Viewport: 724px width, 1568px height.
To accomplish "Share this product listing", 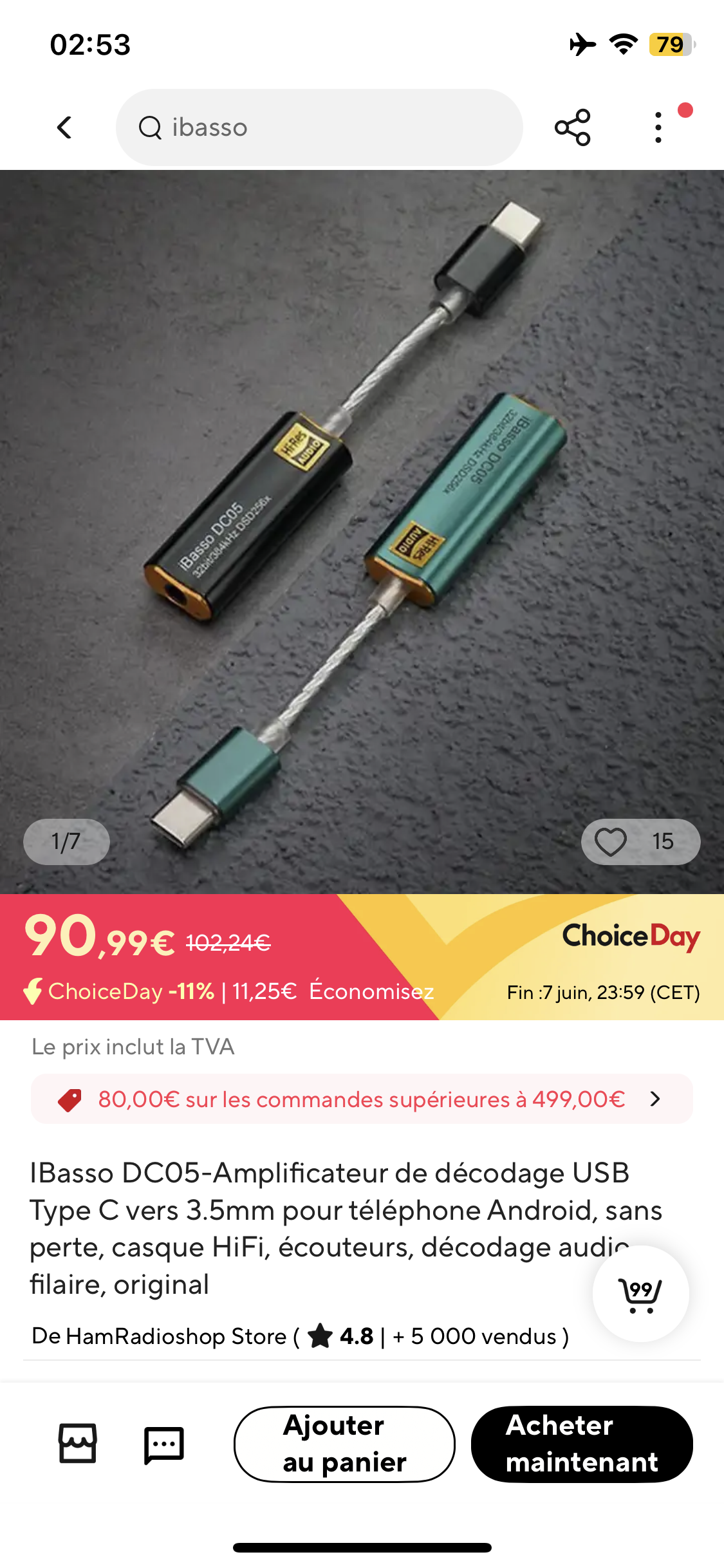I will point(572,127).
